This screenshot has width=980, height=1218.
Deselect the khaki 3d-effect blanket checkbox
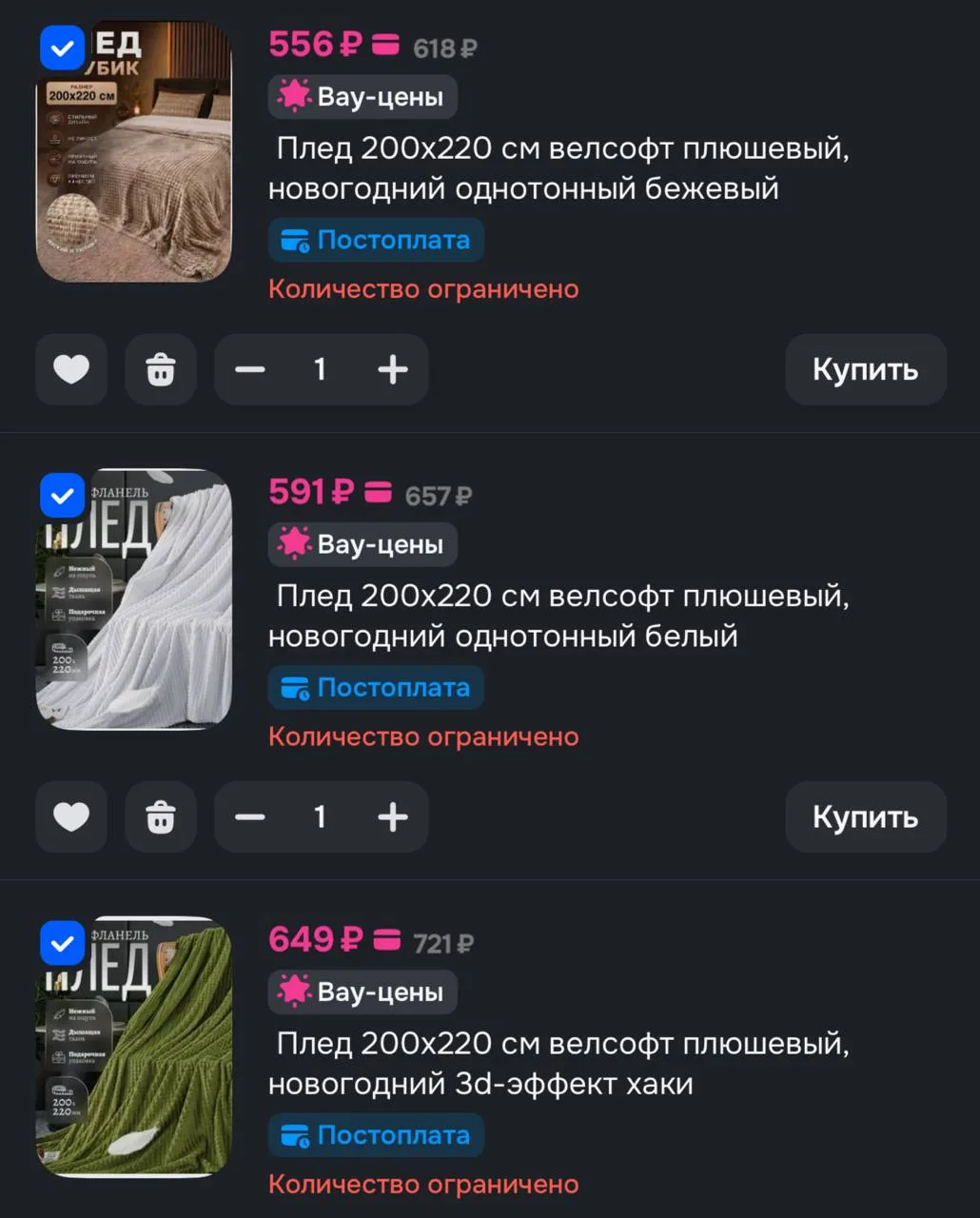(x=62, y=943)
